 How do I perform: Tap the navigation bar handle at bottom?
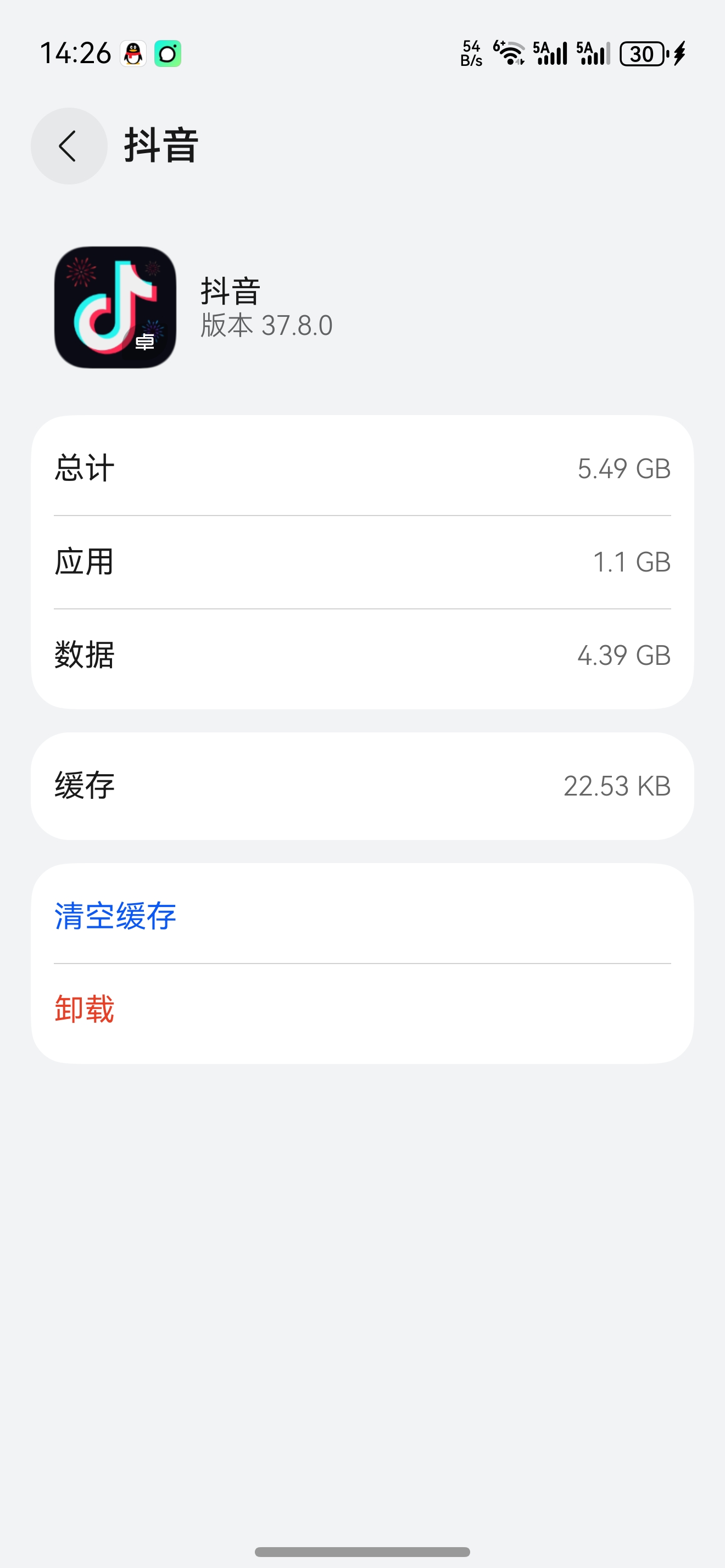pos(362,1550)
